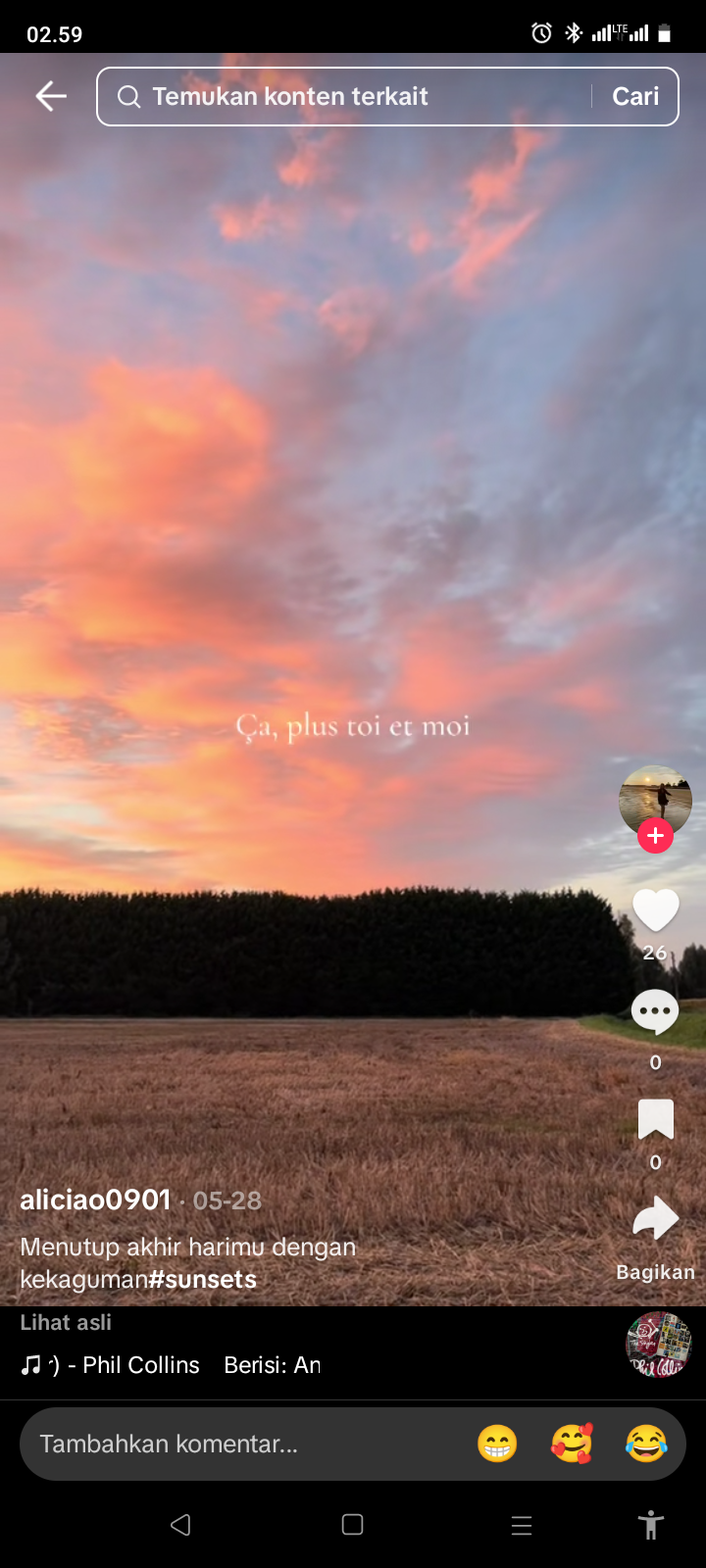Add the hearts smiley emoji
706x1568 pixels.
(572, 1444)
